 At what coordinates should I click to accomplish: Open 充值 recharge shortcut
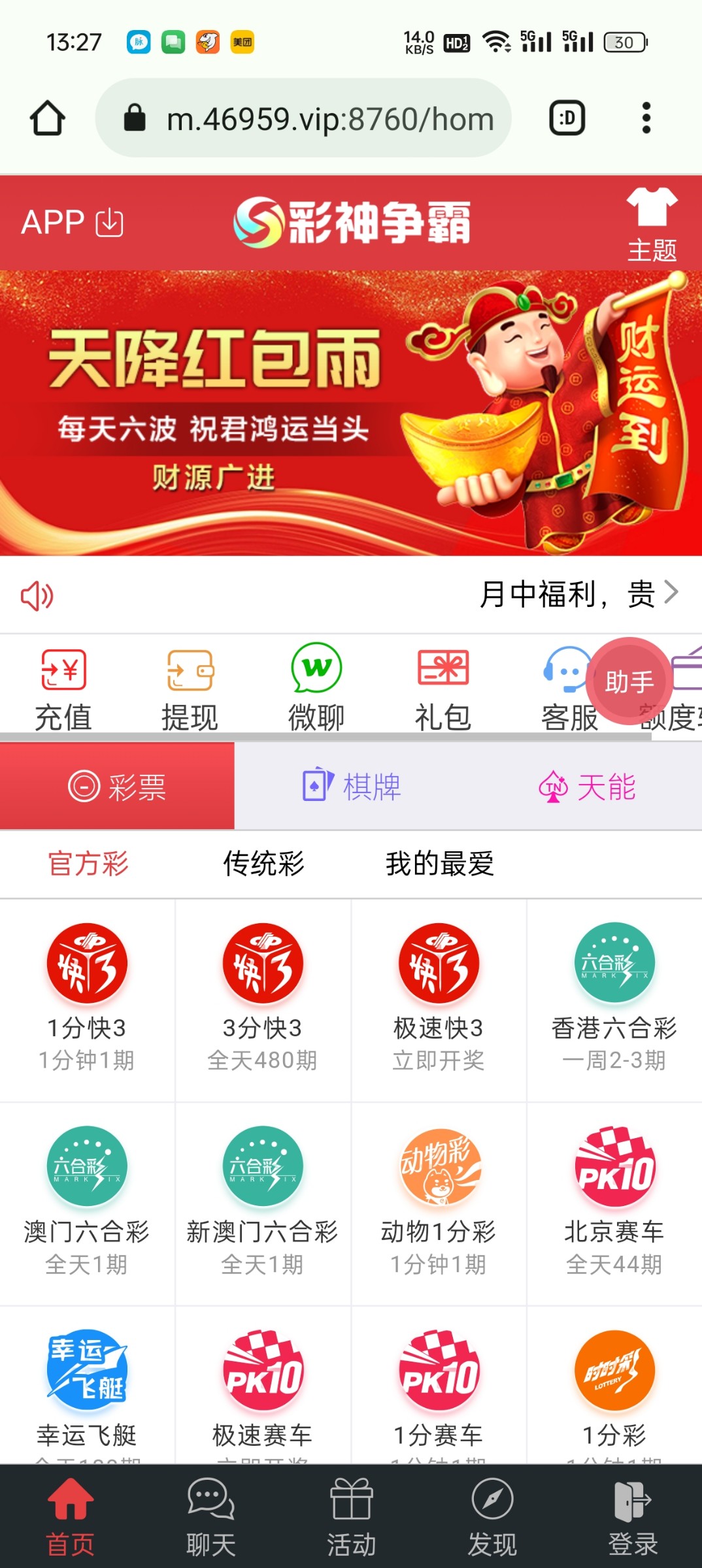63,689
